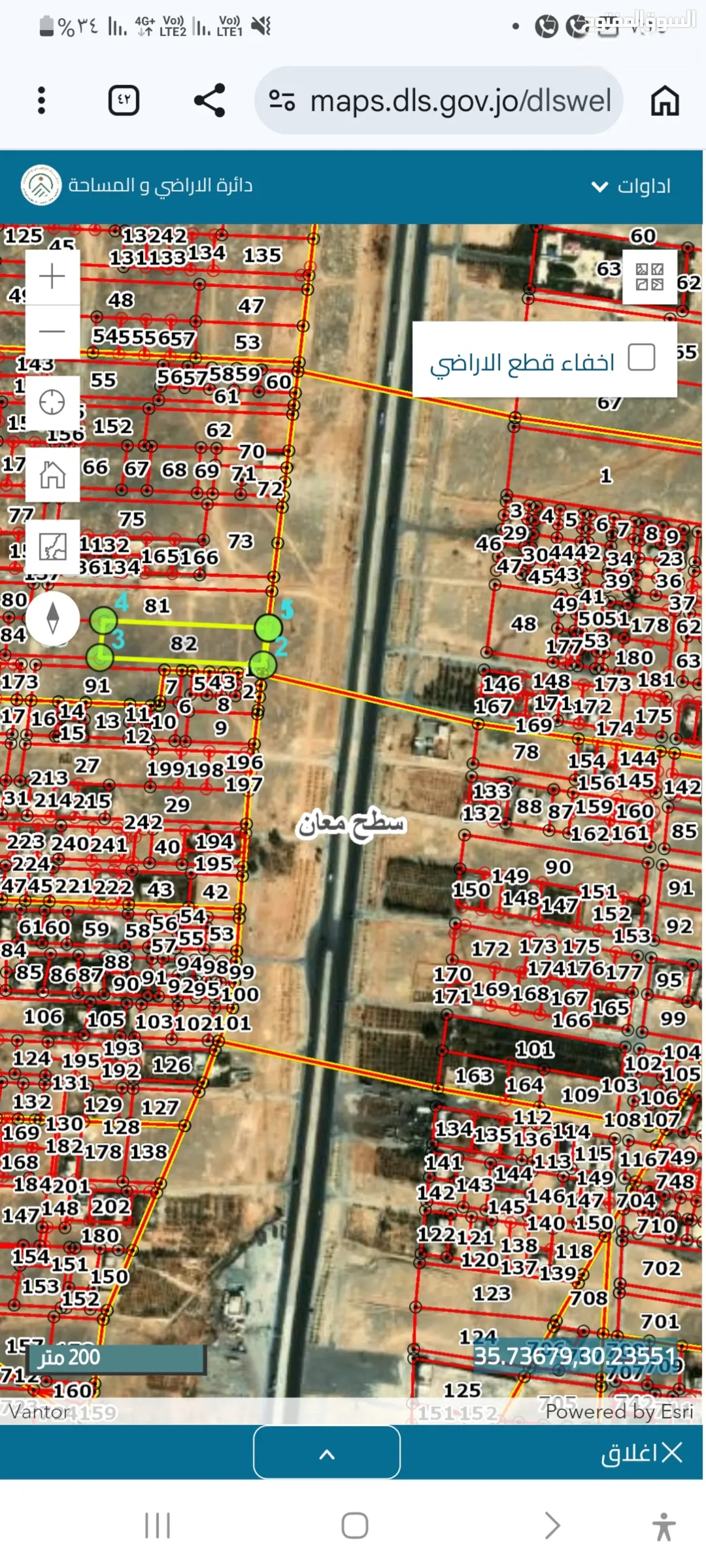Image resolution: width=706 pixels, height=1568 pixels.
Task: Zoom in on the map
Action: [x=52, y=276]
